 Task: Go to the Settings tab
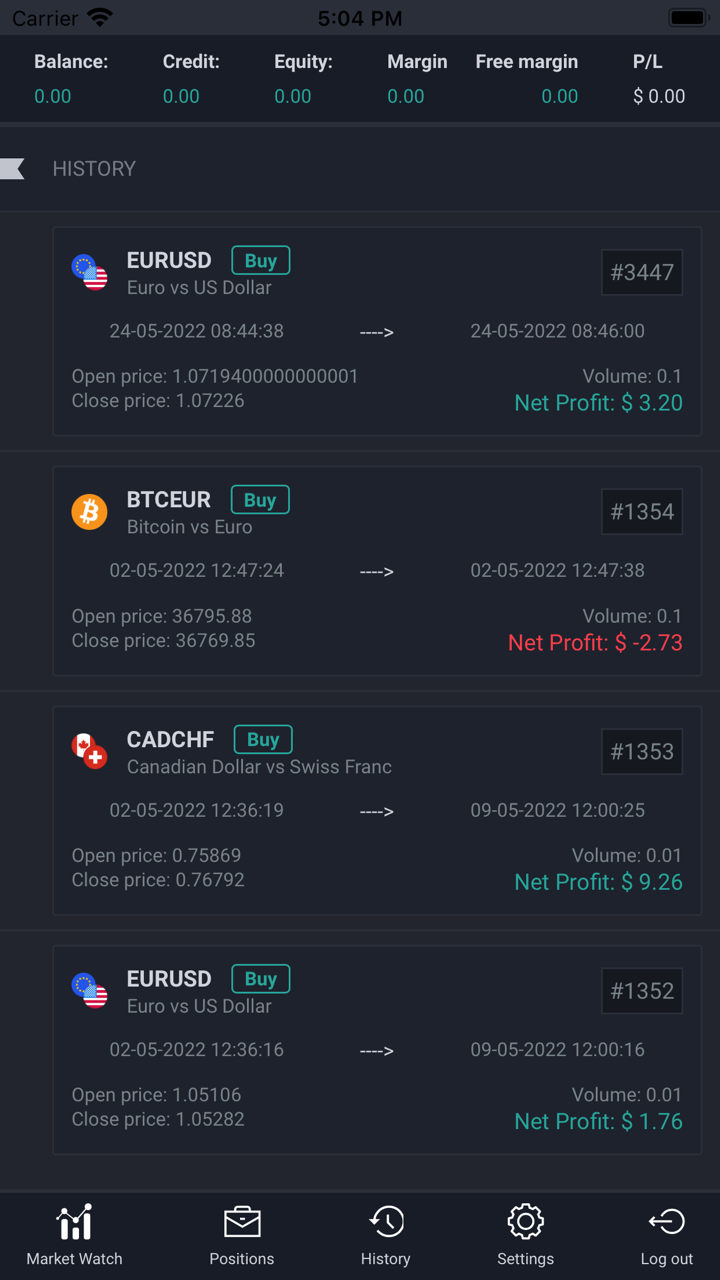[525, 1235]
